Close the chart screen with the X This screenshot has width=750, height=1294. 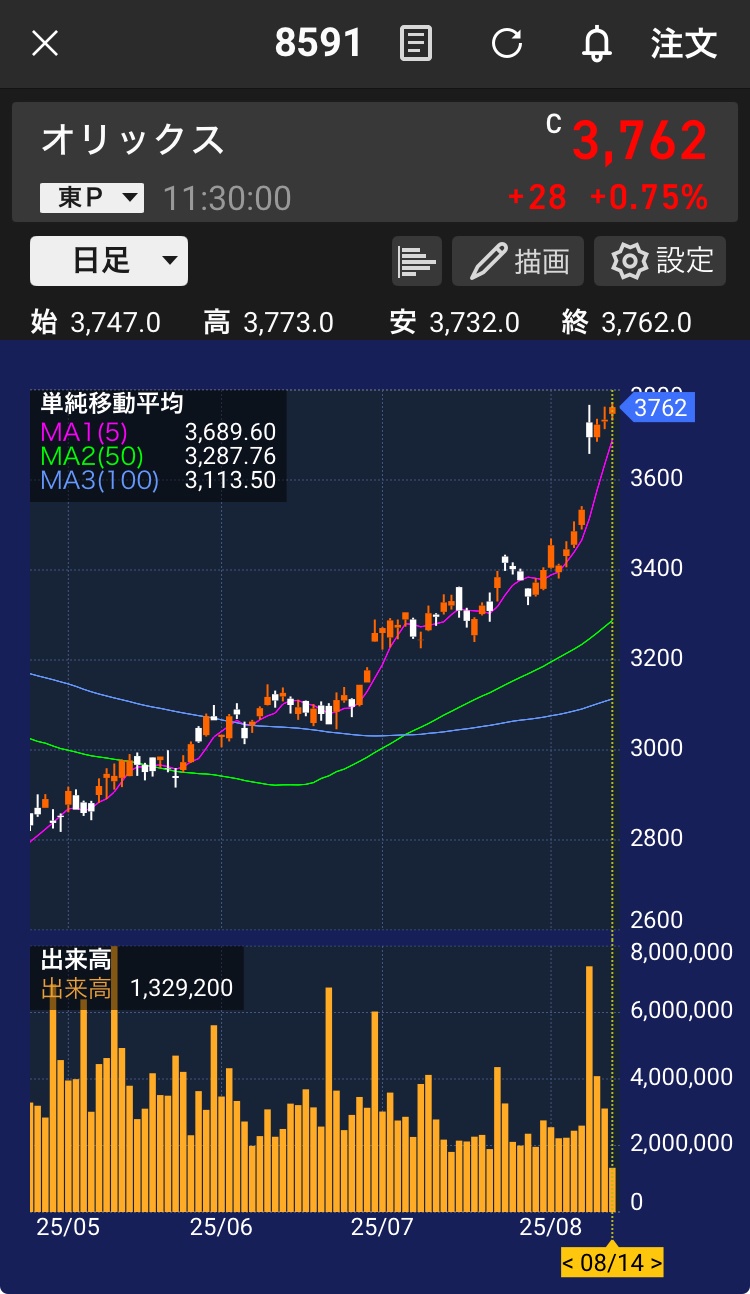tap(45, 44)
